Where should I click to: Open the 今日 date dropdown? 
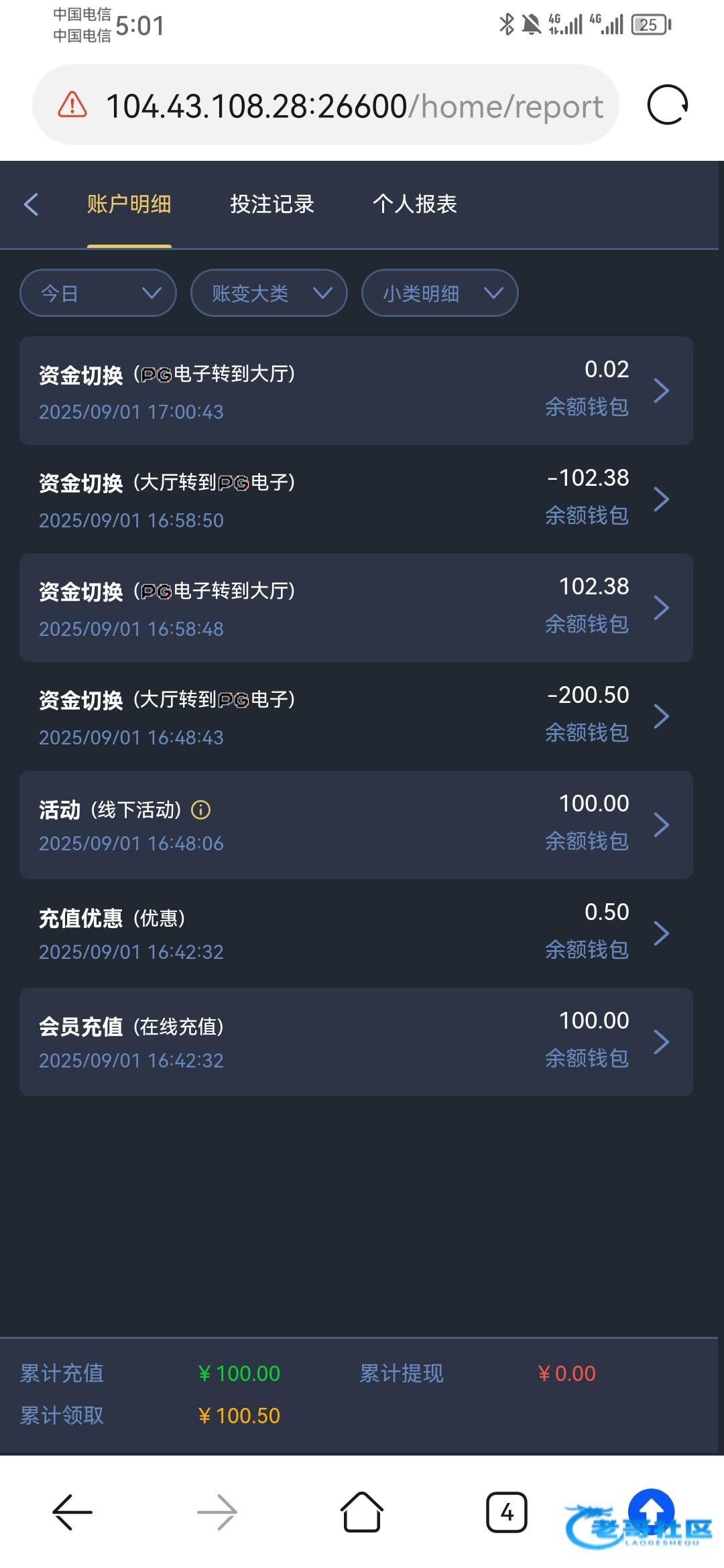tap(98, 293)
